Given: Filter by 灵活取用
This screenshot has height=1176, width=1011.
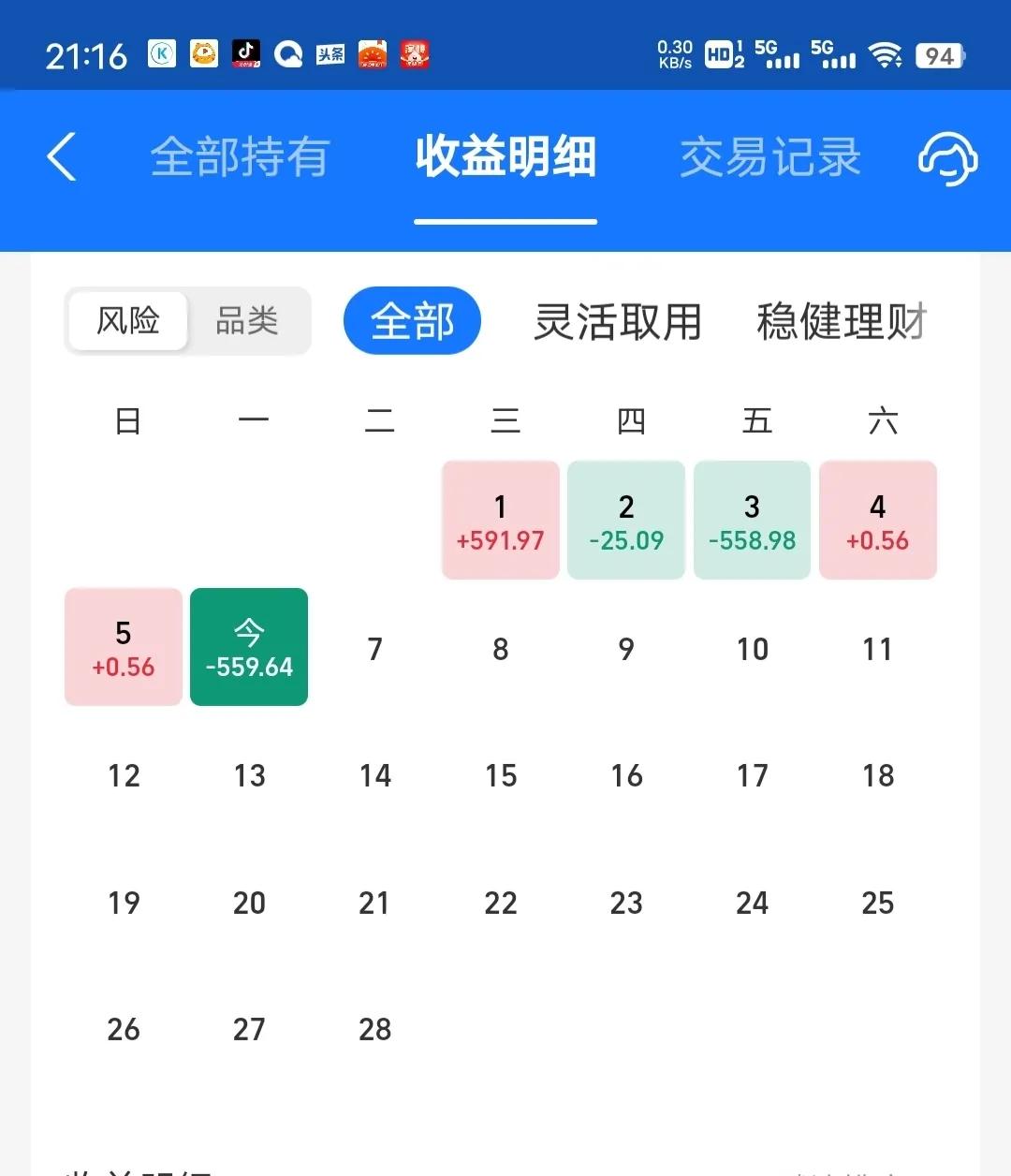Looking at the screenshot, I should tap(618, 321).
